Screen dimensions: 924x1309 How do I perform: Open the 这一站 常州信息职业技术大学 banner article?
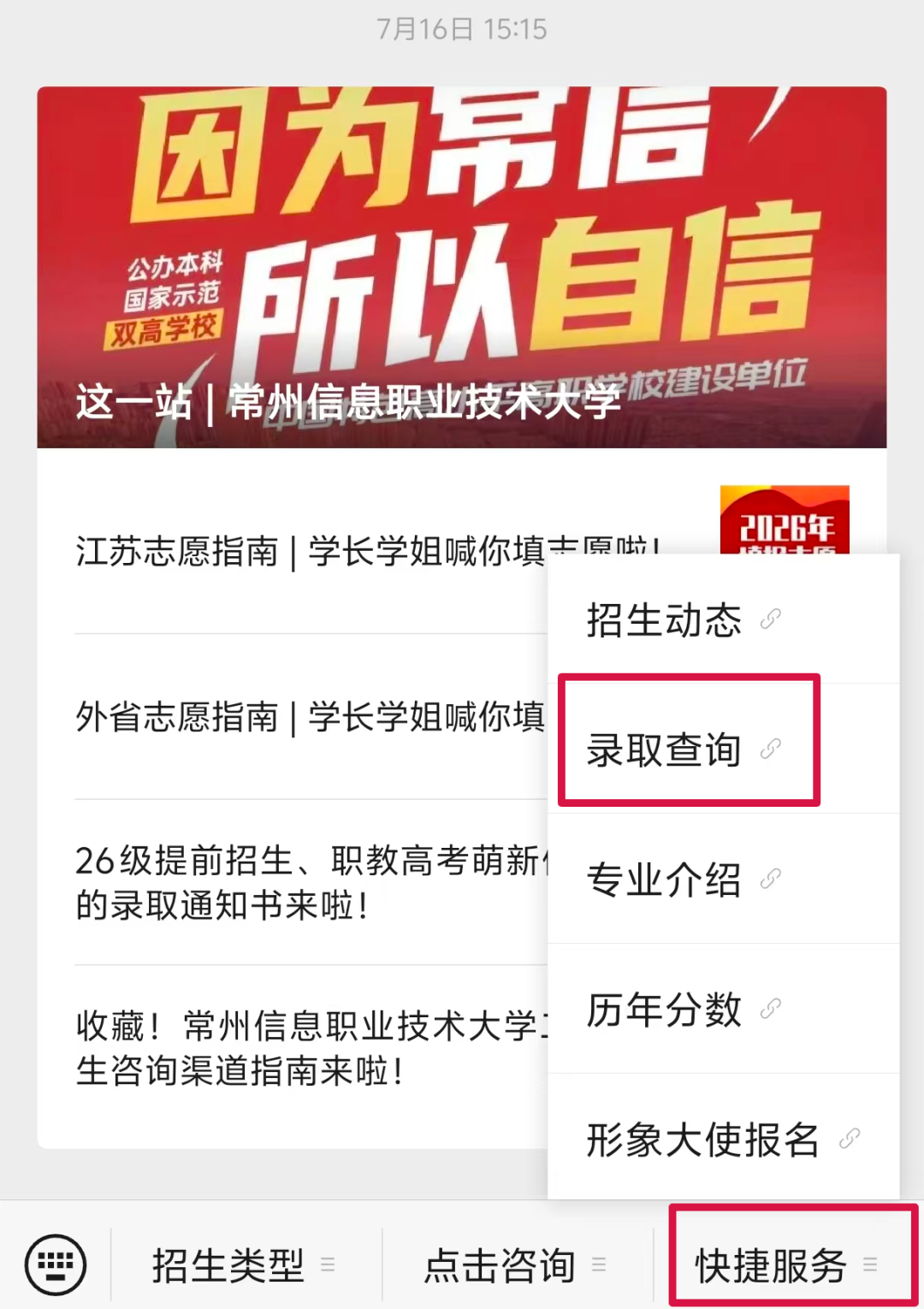click(x=461, y=267)
